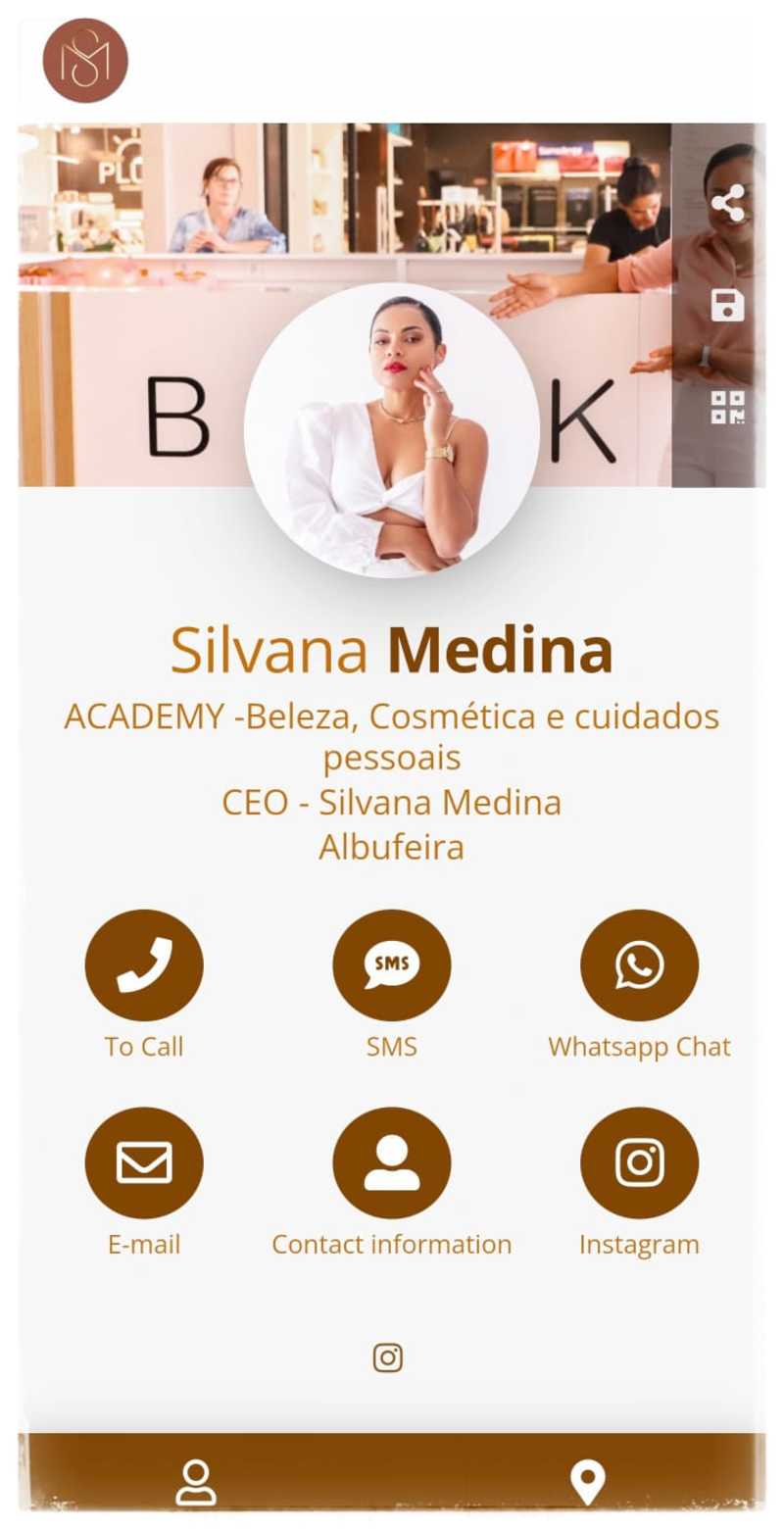The image size is (784, 1529).
Task: Click the Albufeira location text
Action: 392,846
